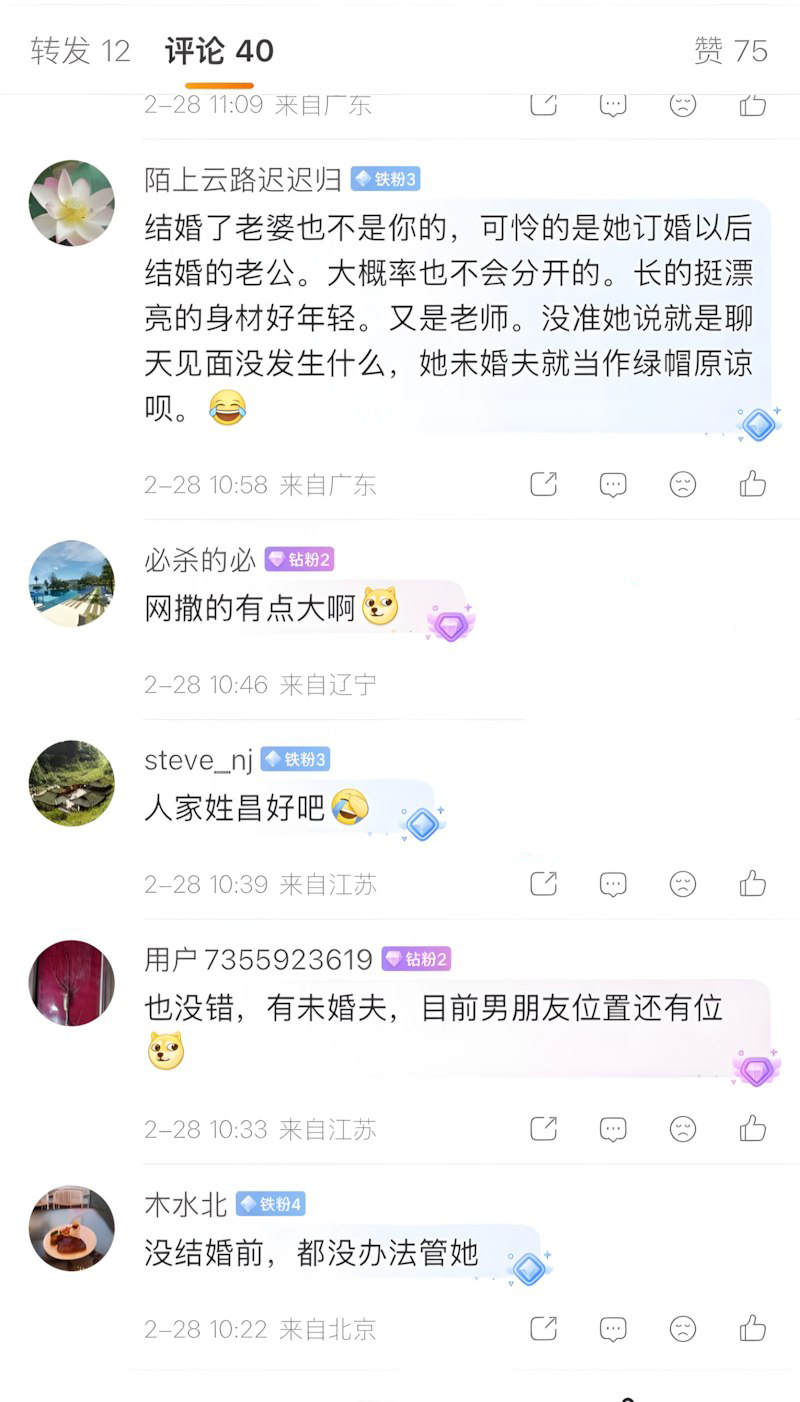This screenshot has width=800, height=1402.
Task: Like steve_nj's comment
Action: [752, 884]
